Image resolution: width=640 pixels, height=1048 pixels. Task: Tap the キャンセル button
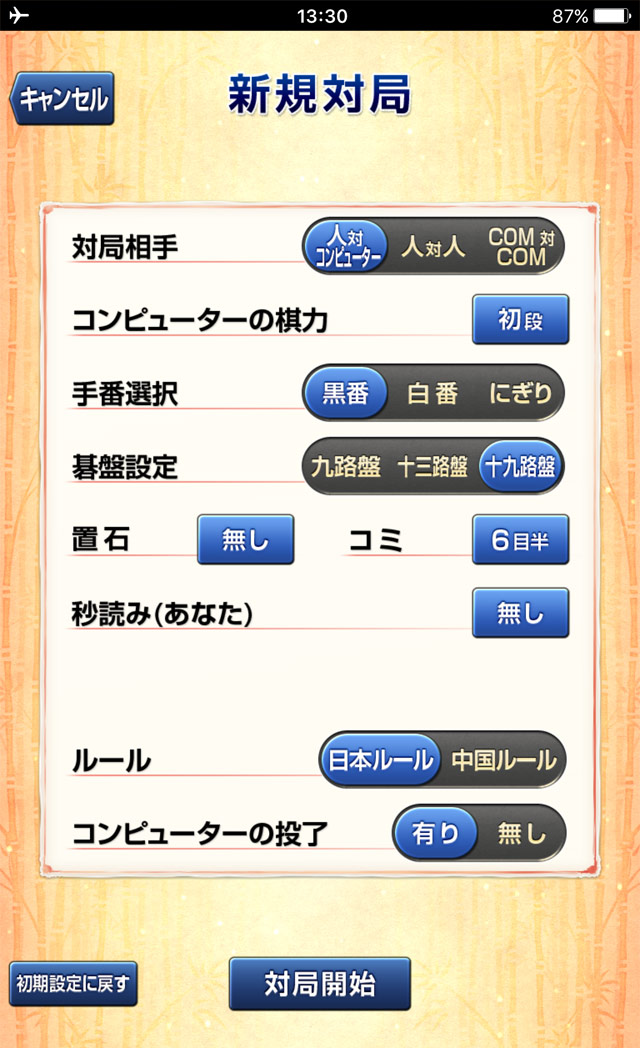(63, 99)
